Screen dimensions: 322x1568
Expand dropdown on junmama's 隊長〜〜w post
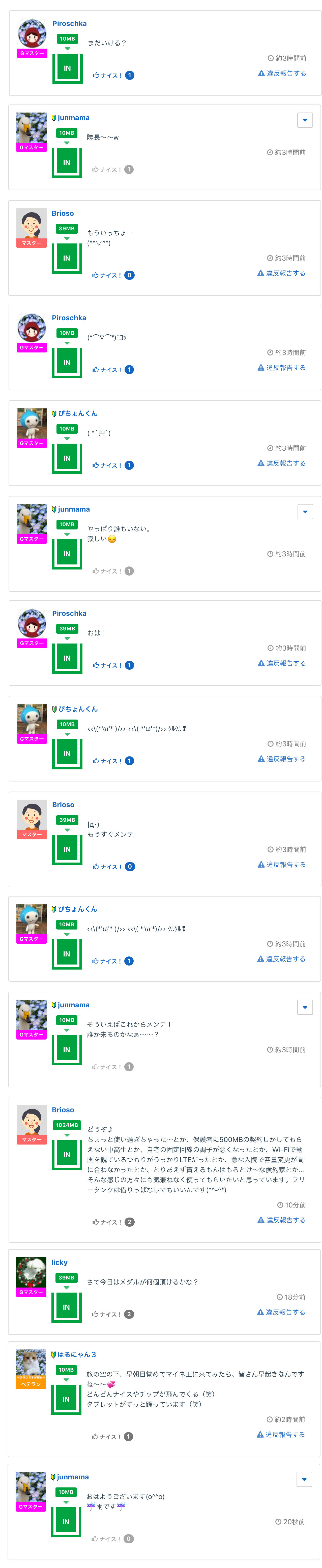click(x=305, y=120)
